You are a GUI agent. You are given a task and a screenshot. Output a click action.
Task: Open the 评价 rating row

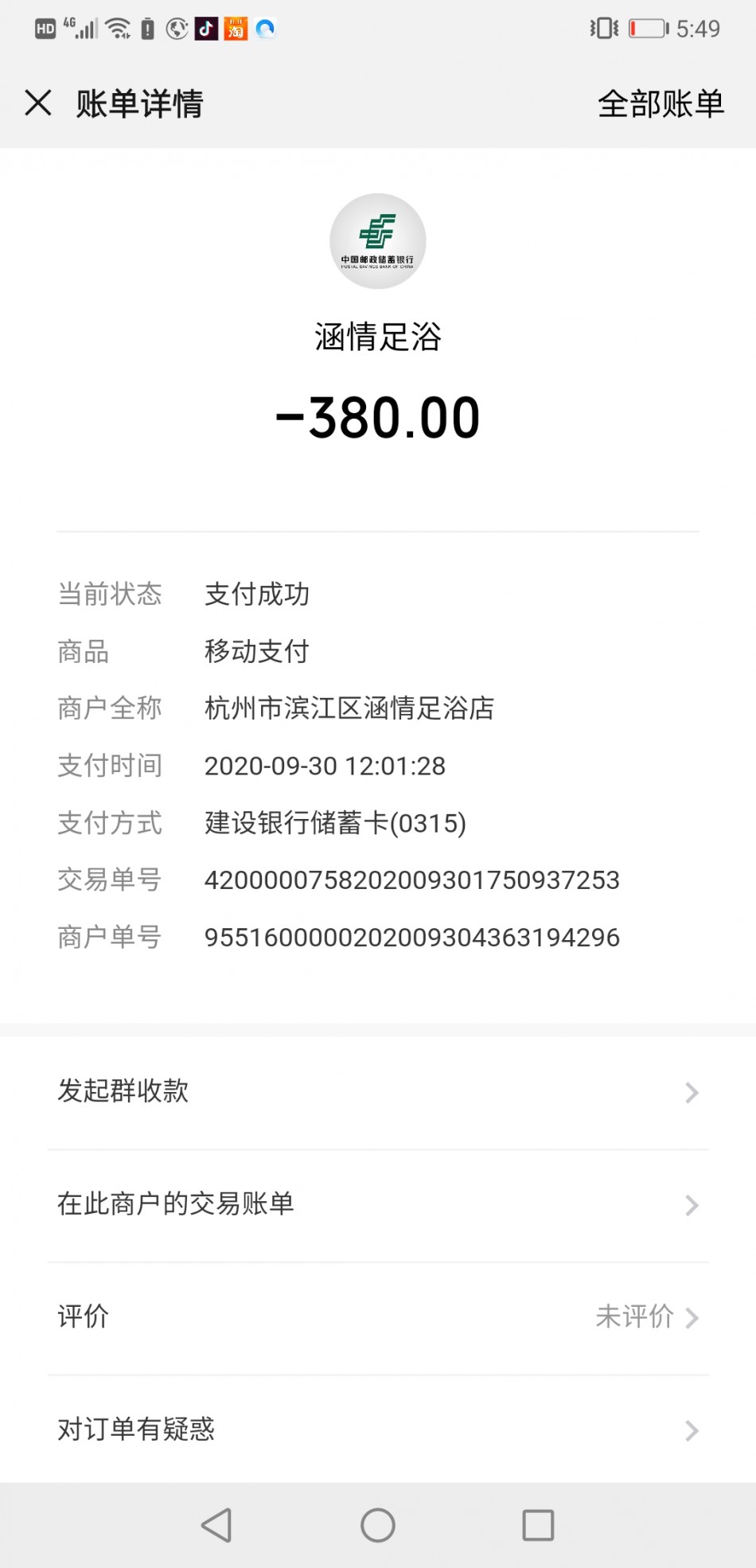378,1317
